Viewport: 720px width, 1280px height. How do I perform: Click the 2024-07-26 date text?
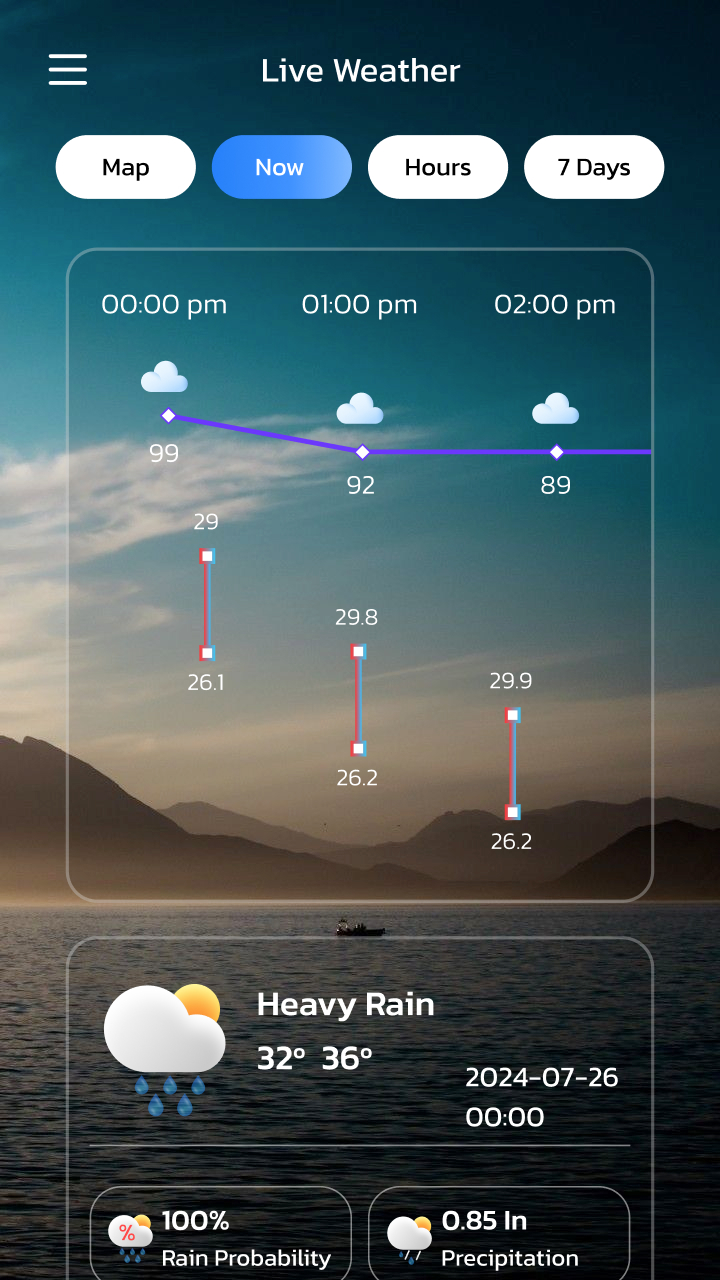click(542, 1078)
